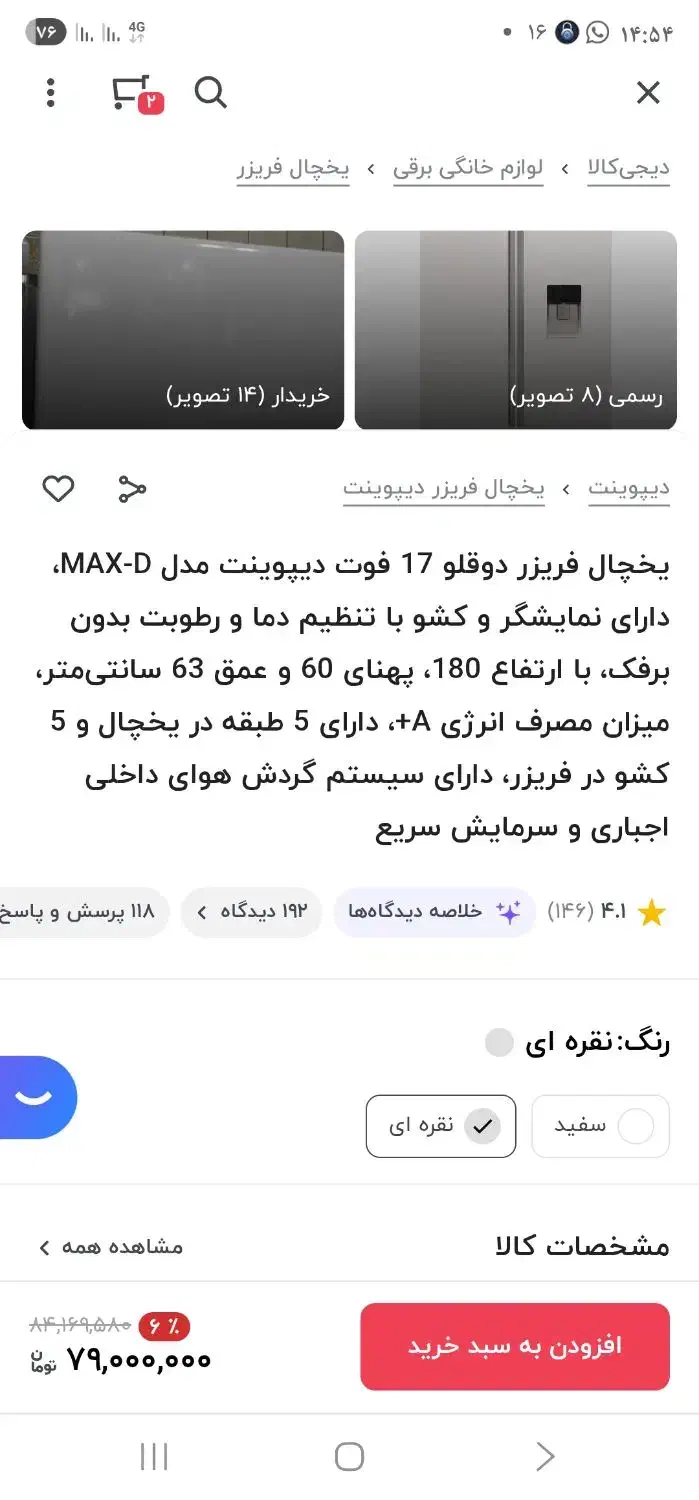The height and width of the screenshot is (1500, 699).
Task: View official images (رسمی ۸ تصویر)
Action: 516,330
